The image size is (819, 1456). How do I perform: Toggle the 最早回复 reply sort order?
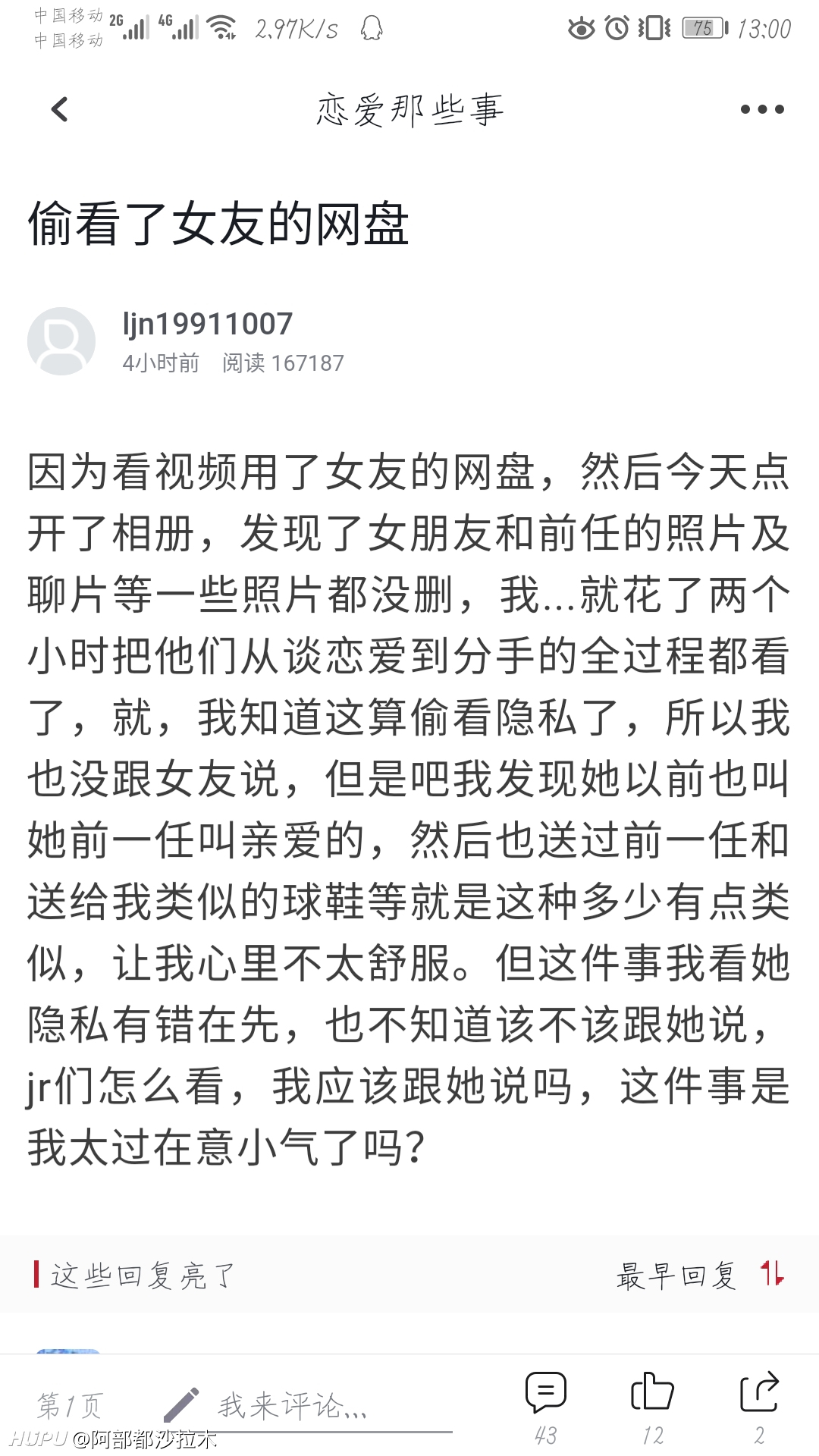click(x=700, y=1275)
